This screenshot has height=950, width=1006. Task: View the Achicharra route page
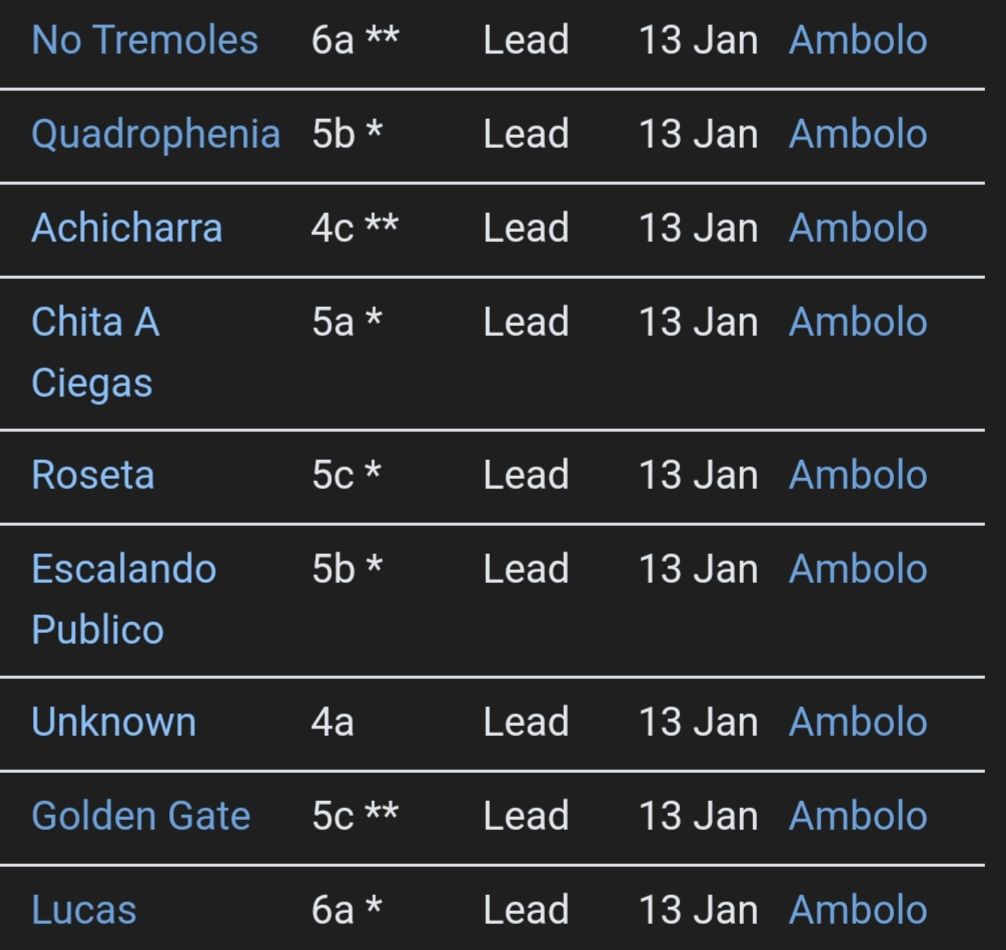click(x=127, y=228)
